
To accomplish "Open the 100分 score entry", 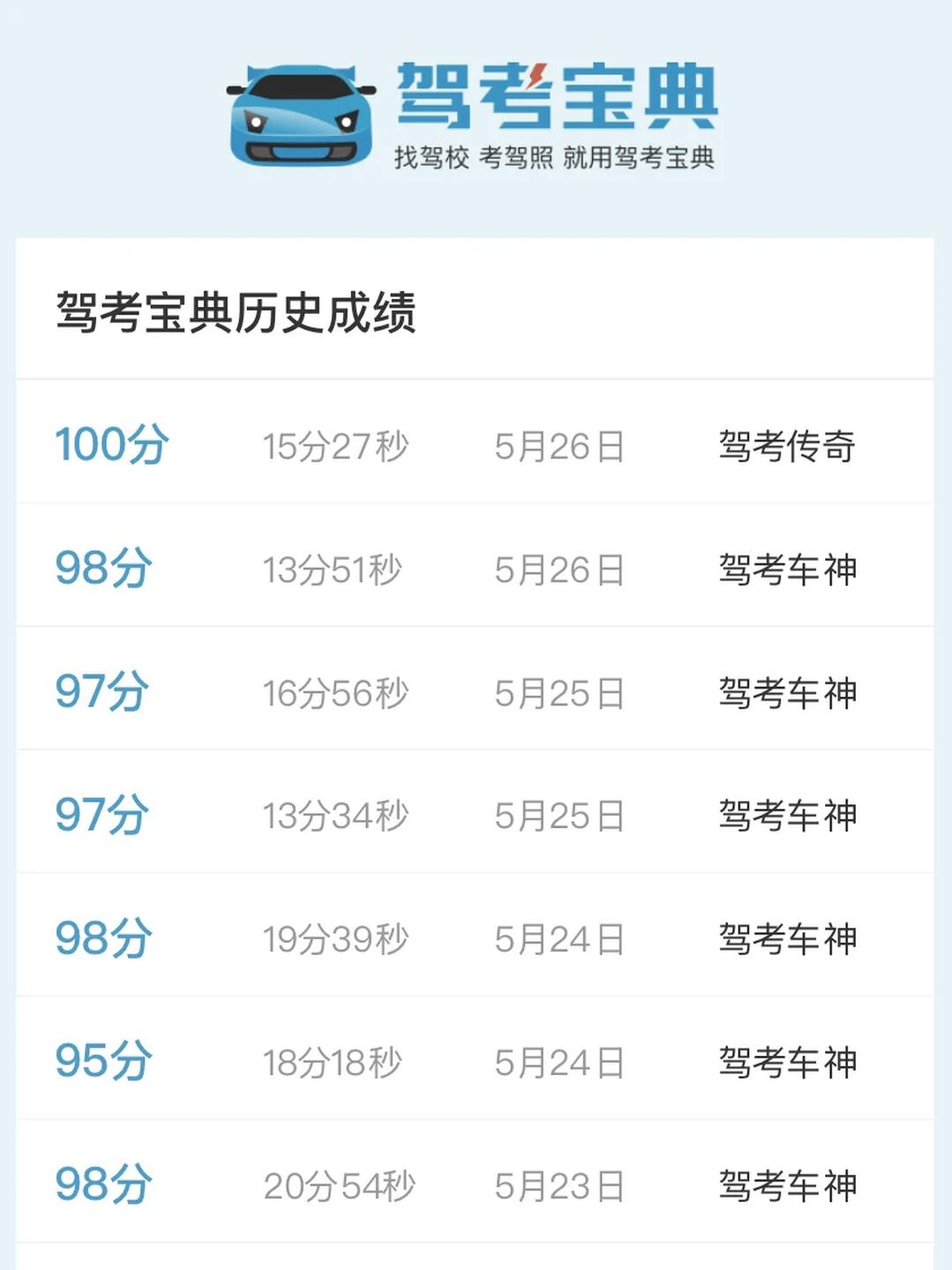I will tap(110, 445).
